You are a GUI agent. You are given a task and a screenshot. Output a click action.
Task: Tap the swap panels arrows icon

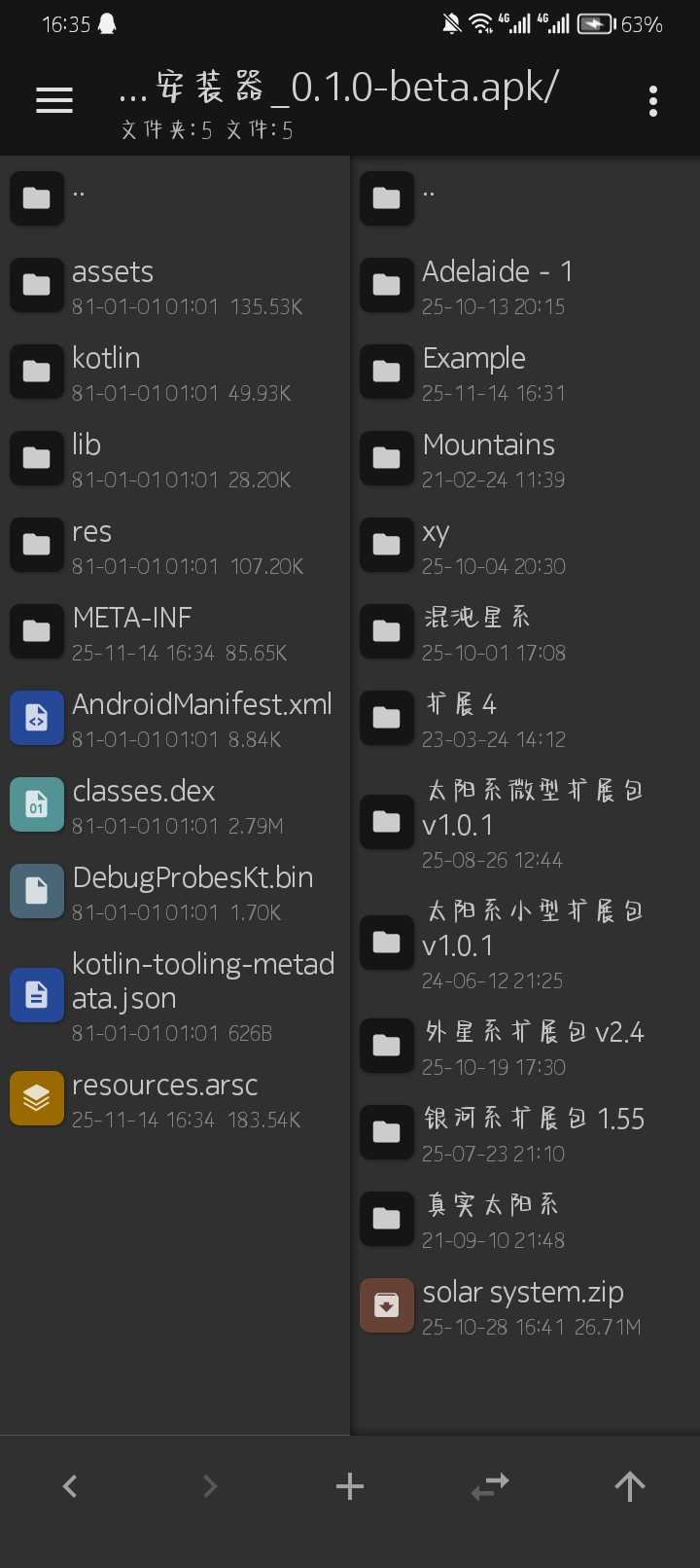tap(490, 1485)
